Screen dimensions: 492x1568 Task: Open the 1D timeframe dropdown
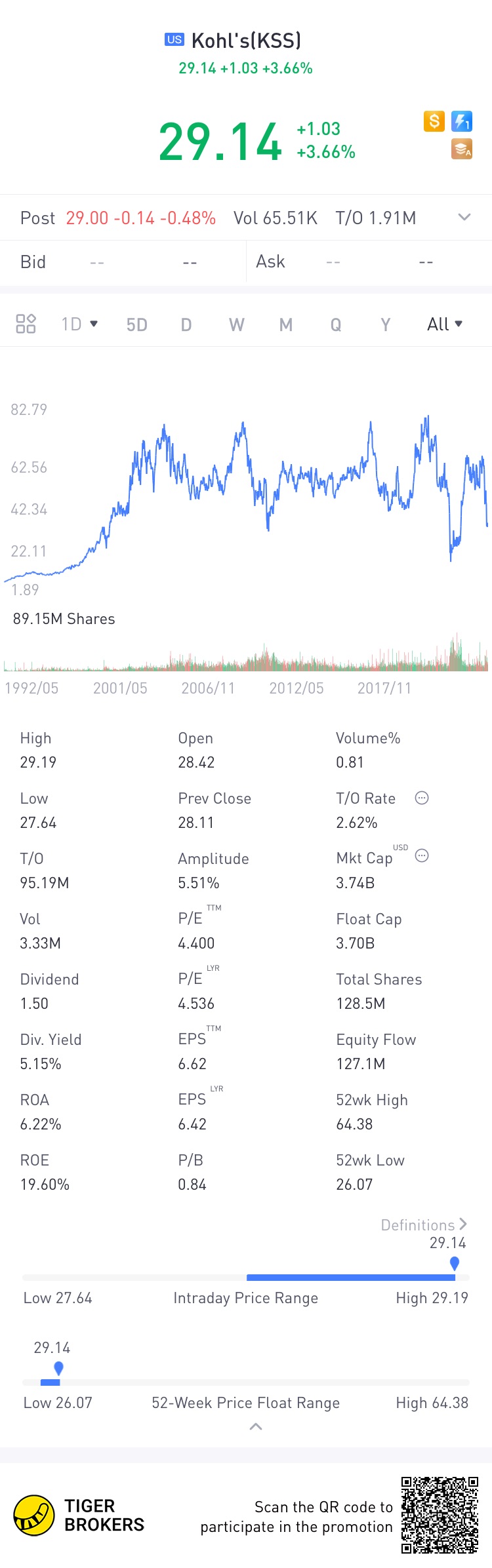pyautogui.click(x=79, y=324)
